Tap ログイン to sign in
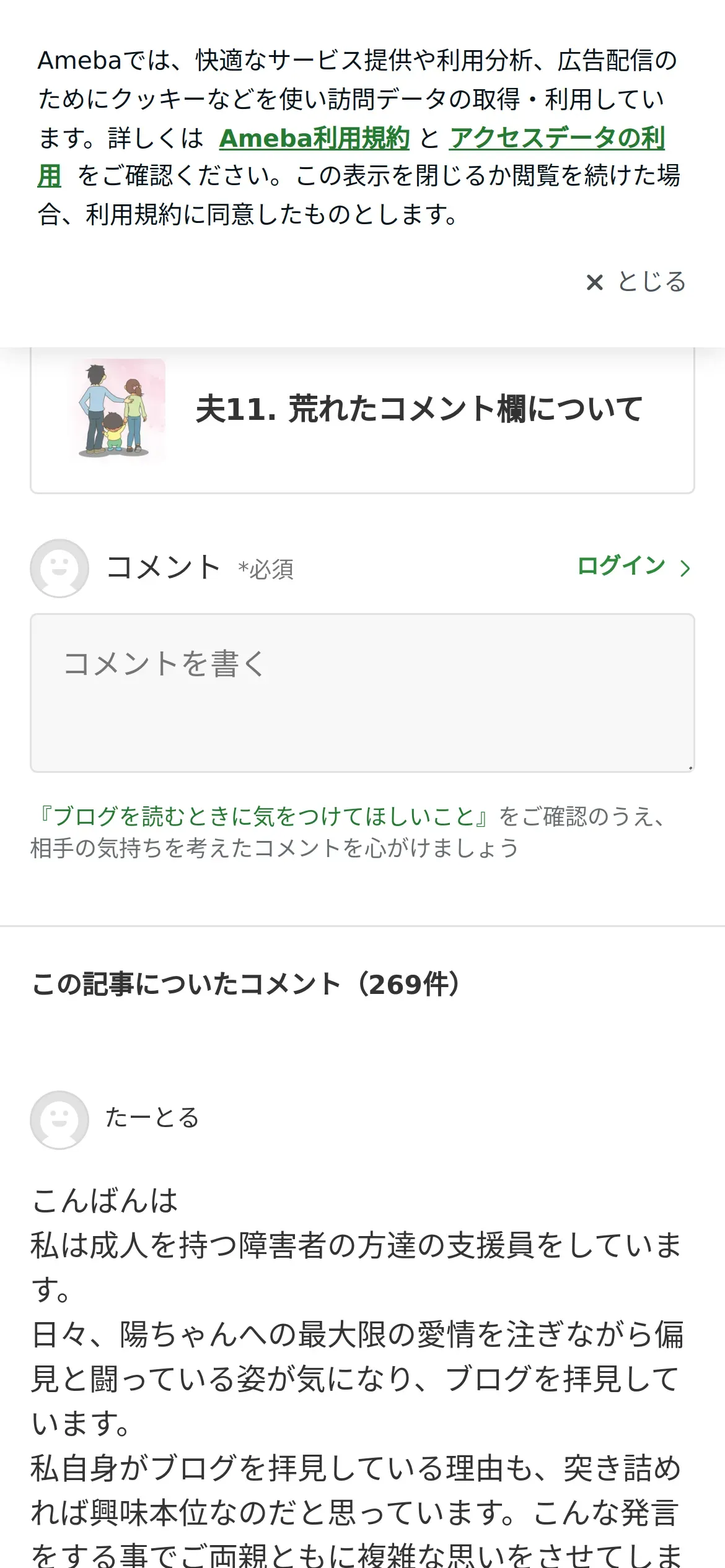This screenshot has height=1568, width=725. point(633,567)
